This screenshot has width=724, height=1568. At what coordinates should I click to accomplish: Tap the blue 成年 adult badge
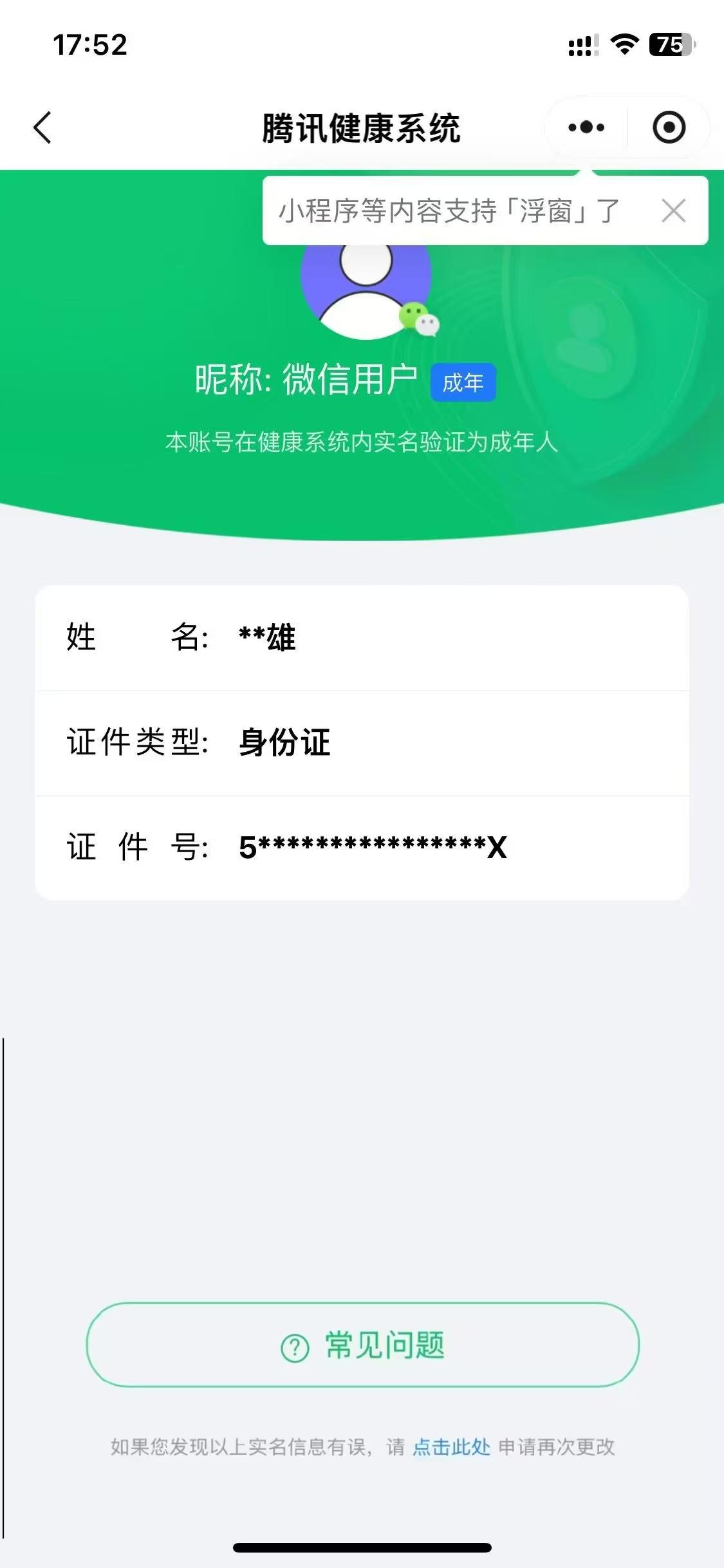(x=465, y=381)
